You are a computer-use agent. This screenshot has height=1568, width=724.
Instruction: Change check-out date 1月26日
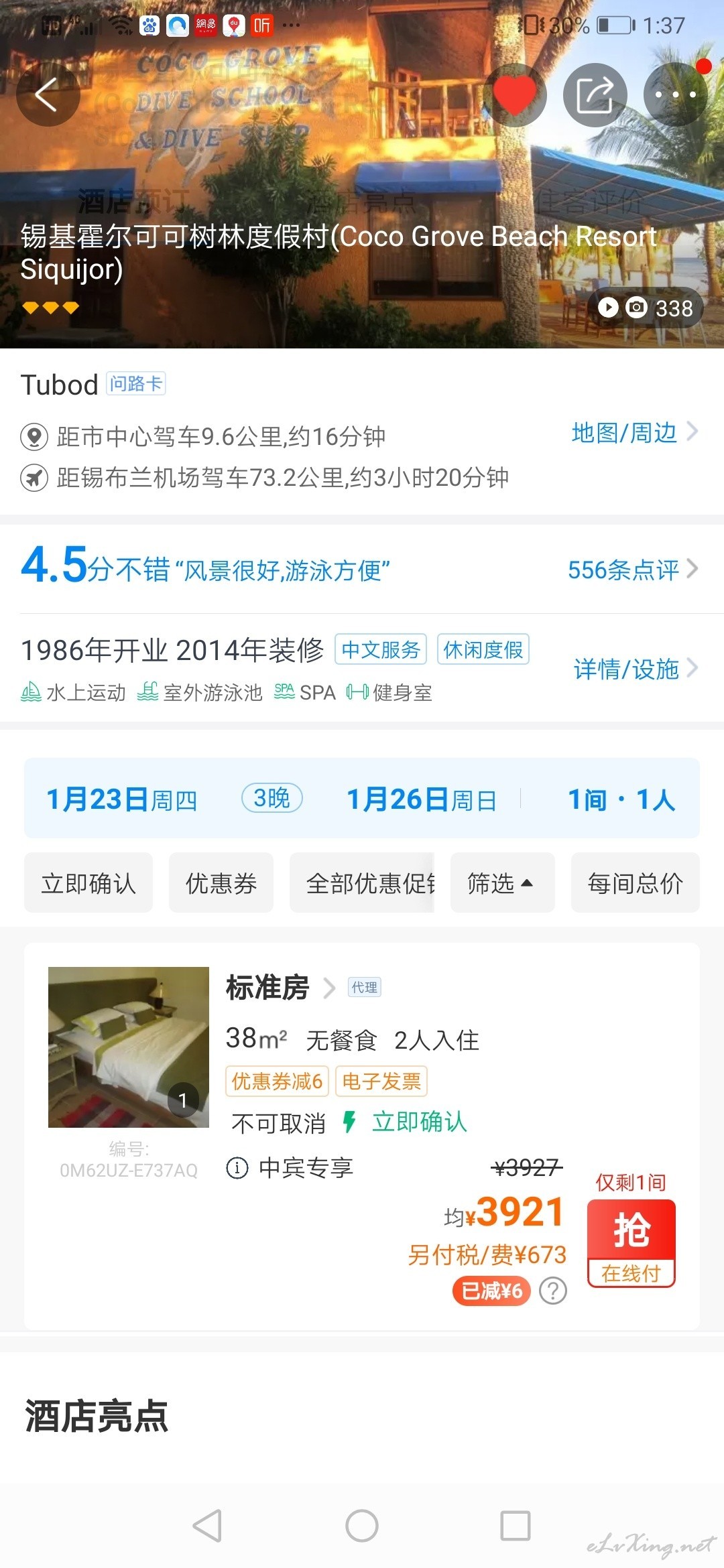(x=422, y=799)
